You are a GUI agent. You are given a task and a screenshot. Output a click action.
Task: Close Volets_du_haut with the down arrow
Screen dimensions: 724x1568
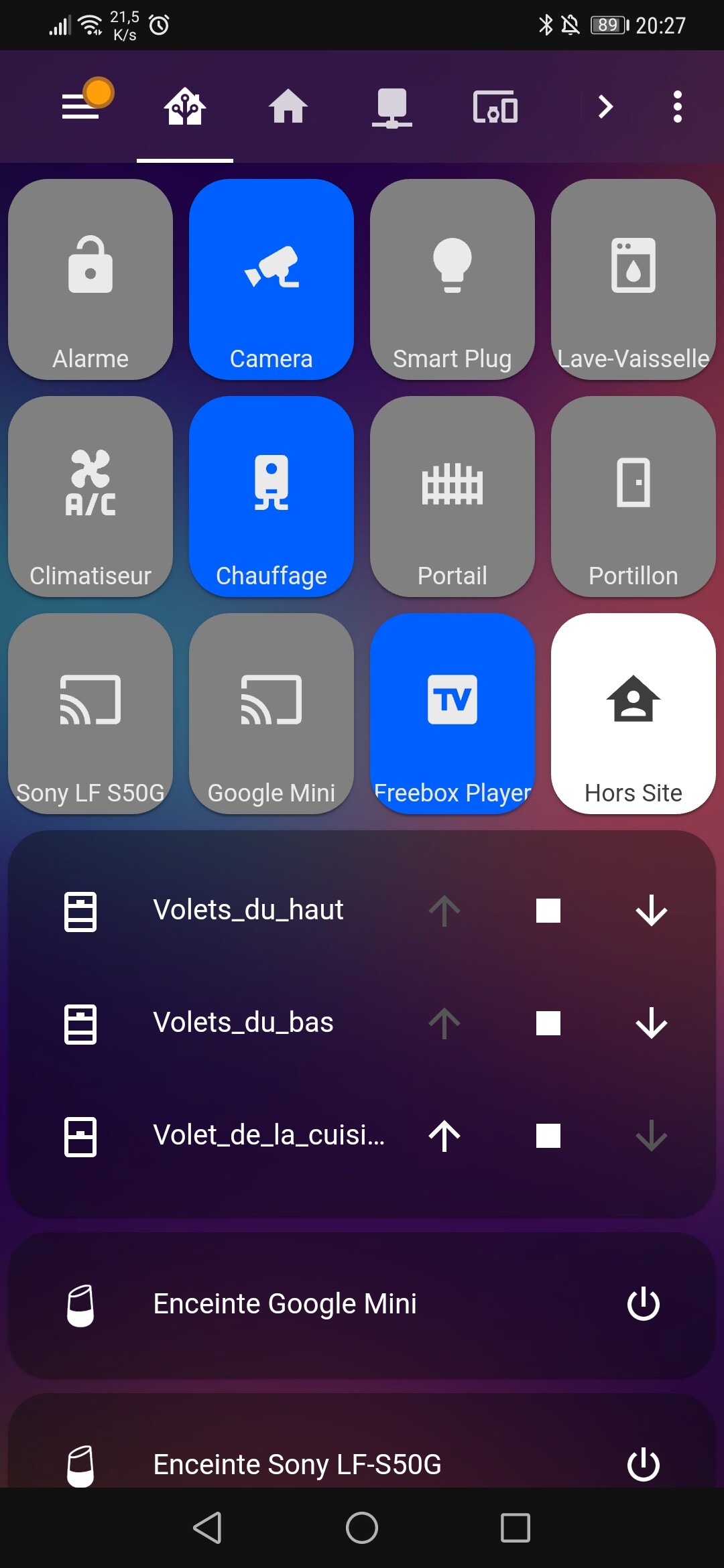(x=651, y=911)
